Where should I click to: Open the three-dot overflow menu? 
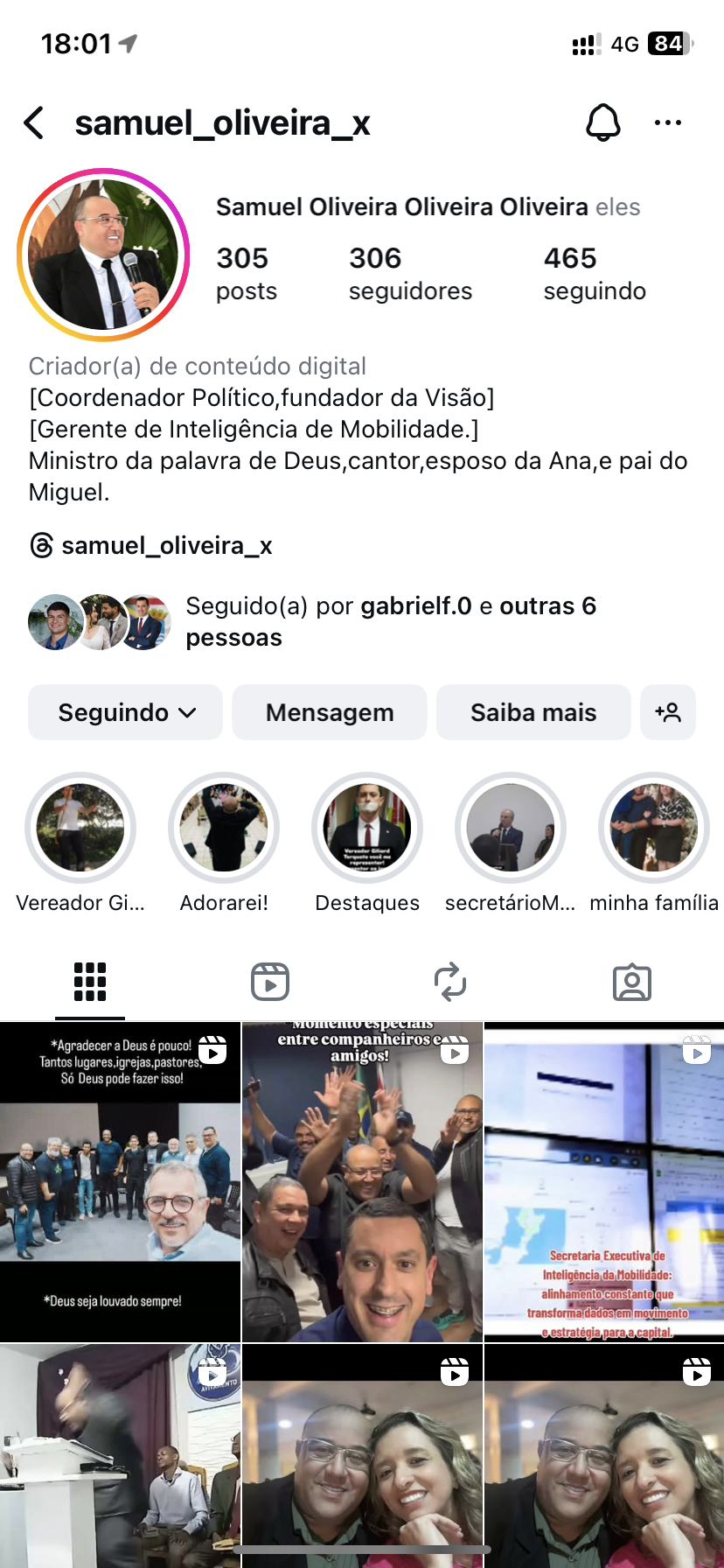[x=667, y=123]
